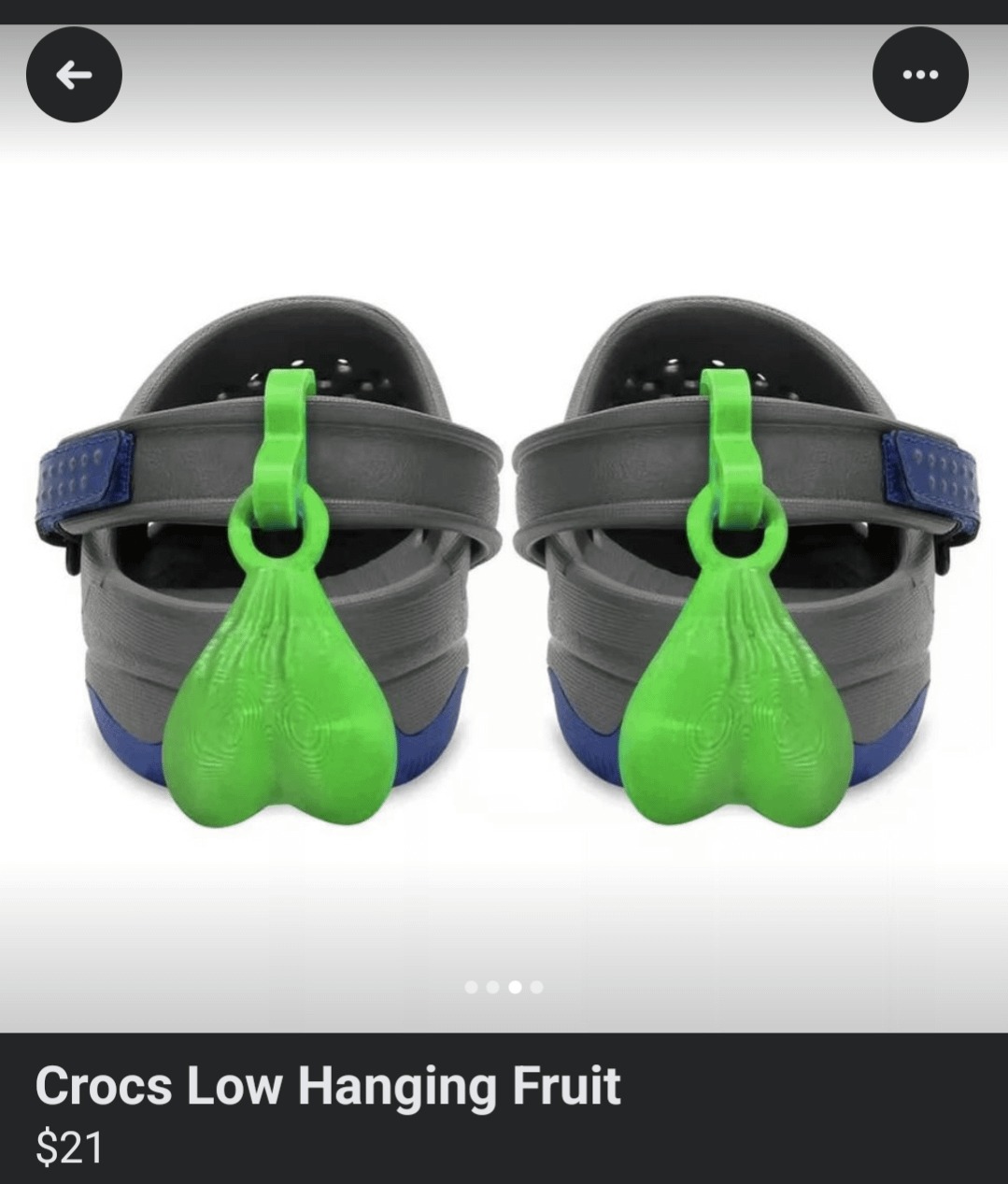Tap the dark circle around the back arrow
This screenshot has height=1184, width=1008.
coord(75,74)
